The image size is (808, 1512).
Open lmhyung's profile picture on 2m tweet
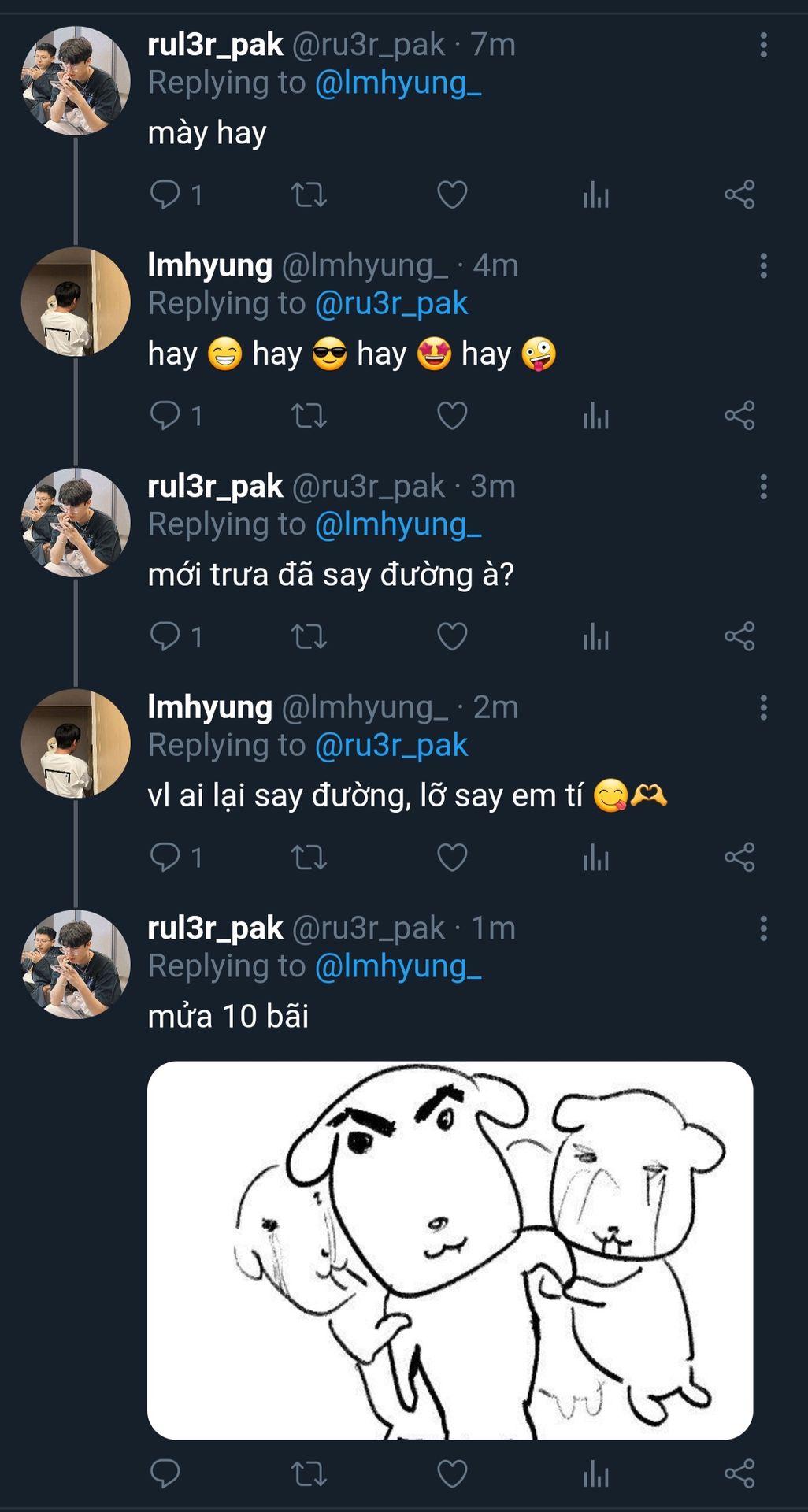(76, 743)
